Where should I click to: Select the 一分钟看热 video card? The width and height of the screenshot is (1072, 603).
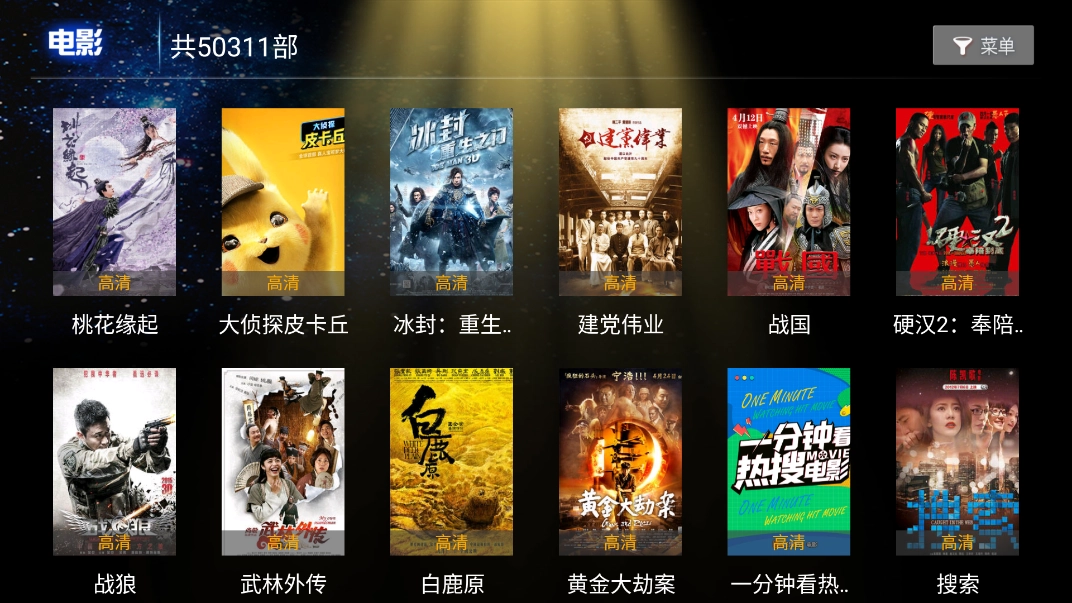(788, 462)
